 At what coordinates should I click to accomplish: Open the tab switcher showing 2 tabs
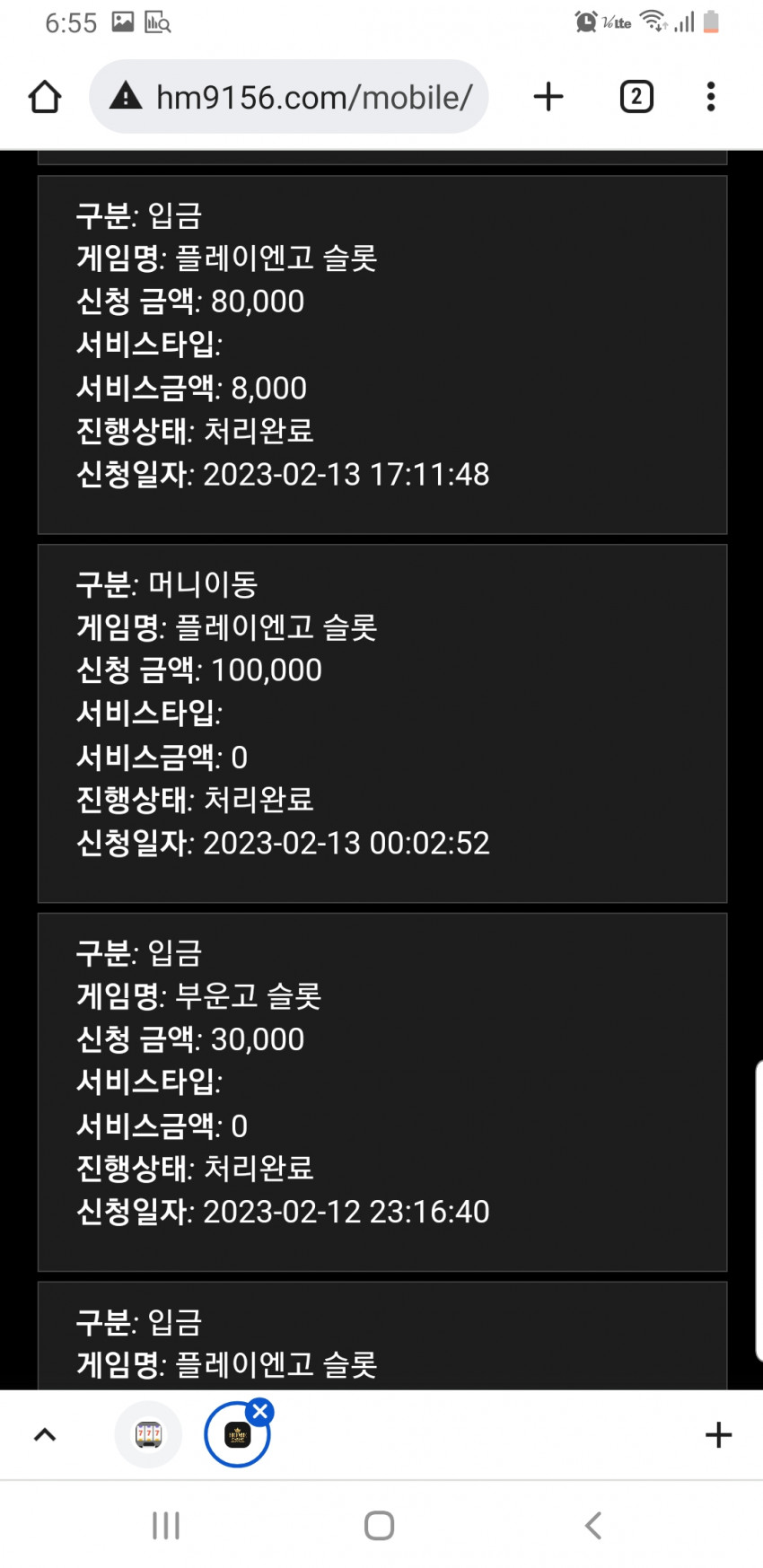point(636,97)
